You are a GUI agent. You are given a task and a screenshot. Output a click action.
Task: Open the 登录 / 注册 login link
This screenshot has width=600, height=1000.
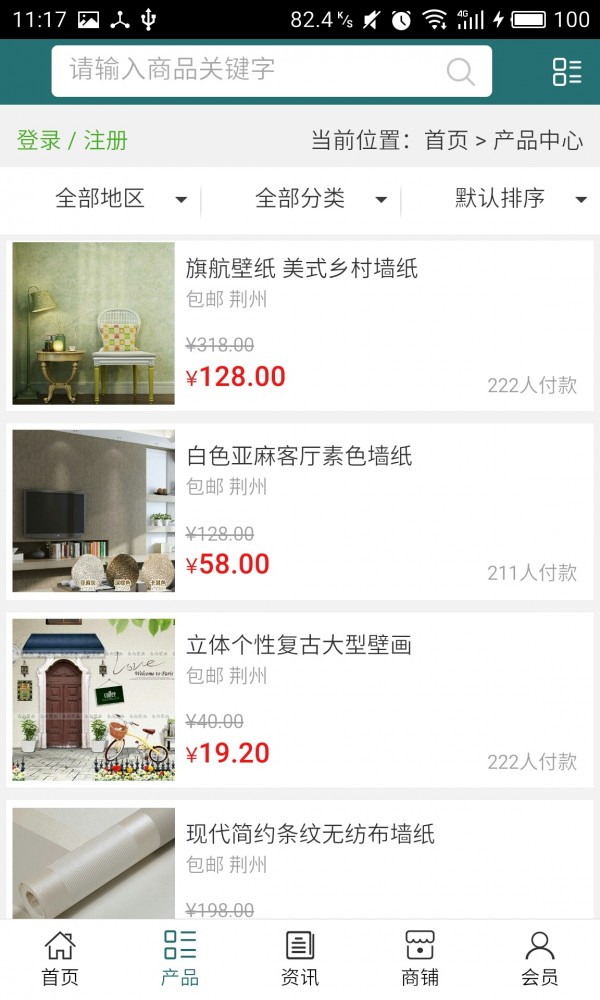[x=72, y=140]
